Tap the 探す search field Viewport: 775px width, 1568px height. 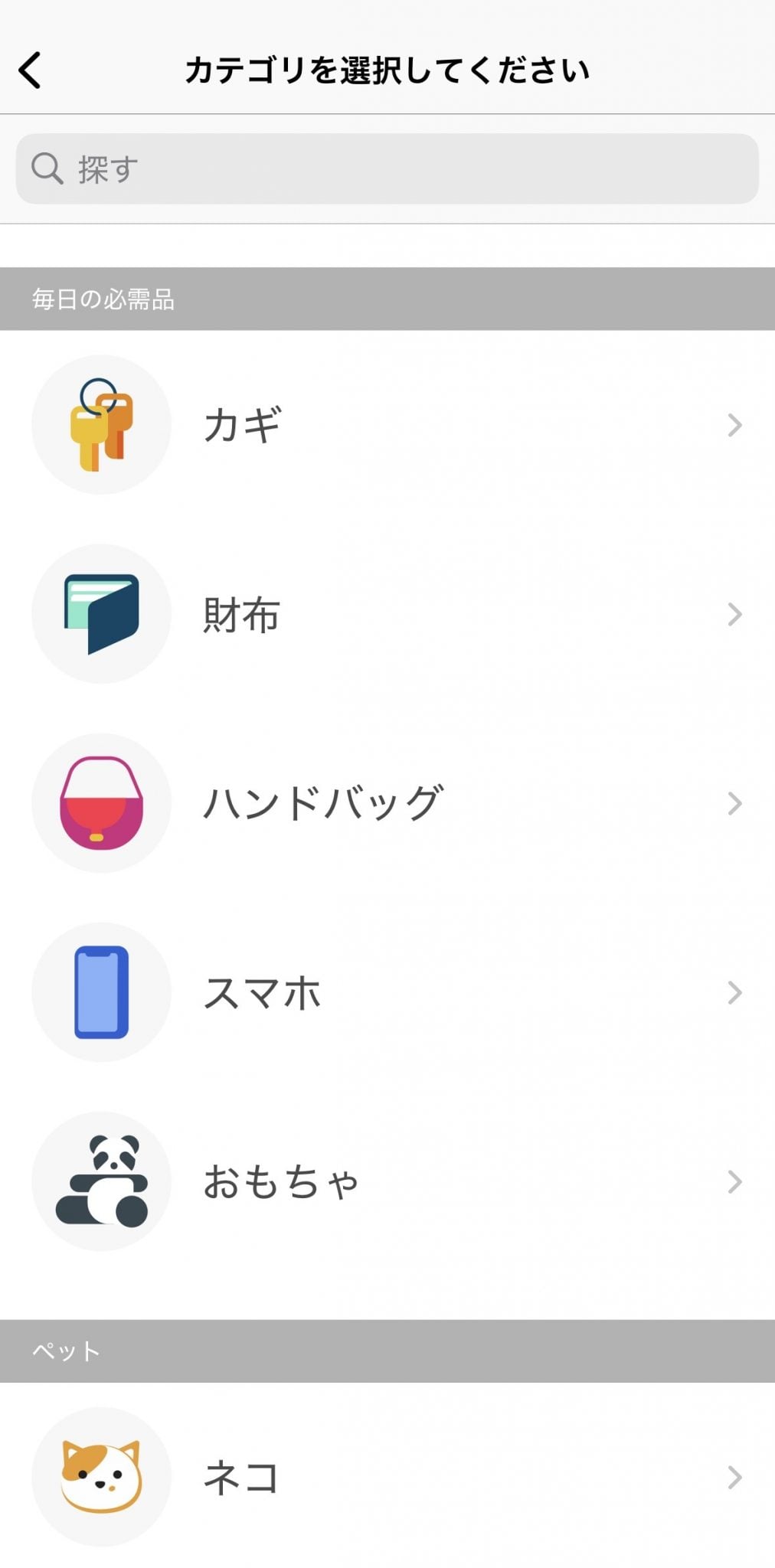pos(387,168)
